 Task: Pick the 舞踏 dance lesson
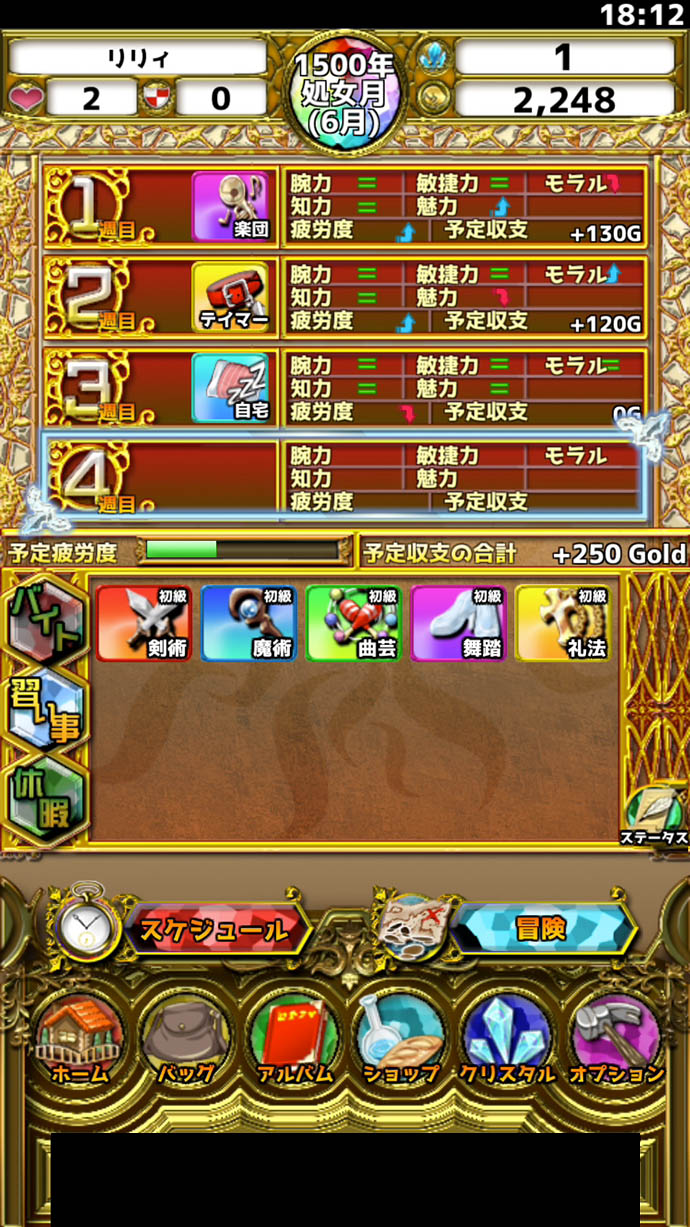458,624
